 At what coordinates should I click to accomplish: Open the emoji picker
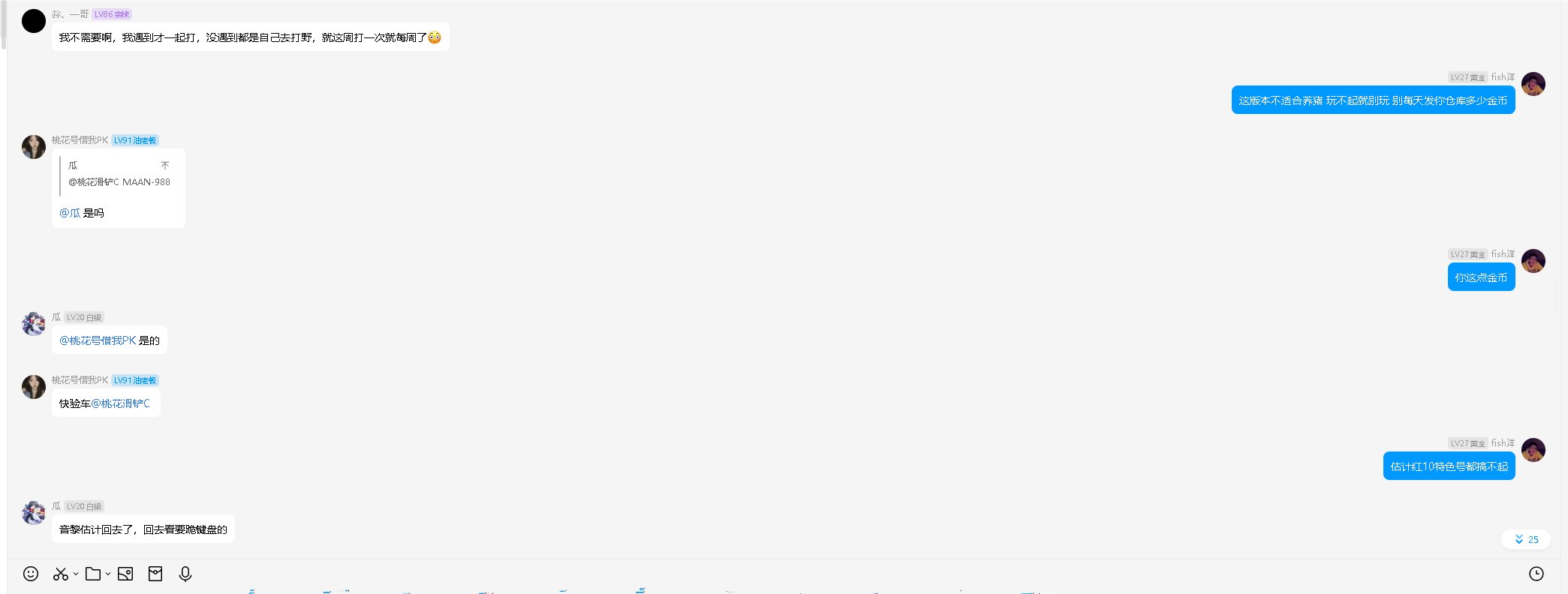31,574
